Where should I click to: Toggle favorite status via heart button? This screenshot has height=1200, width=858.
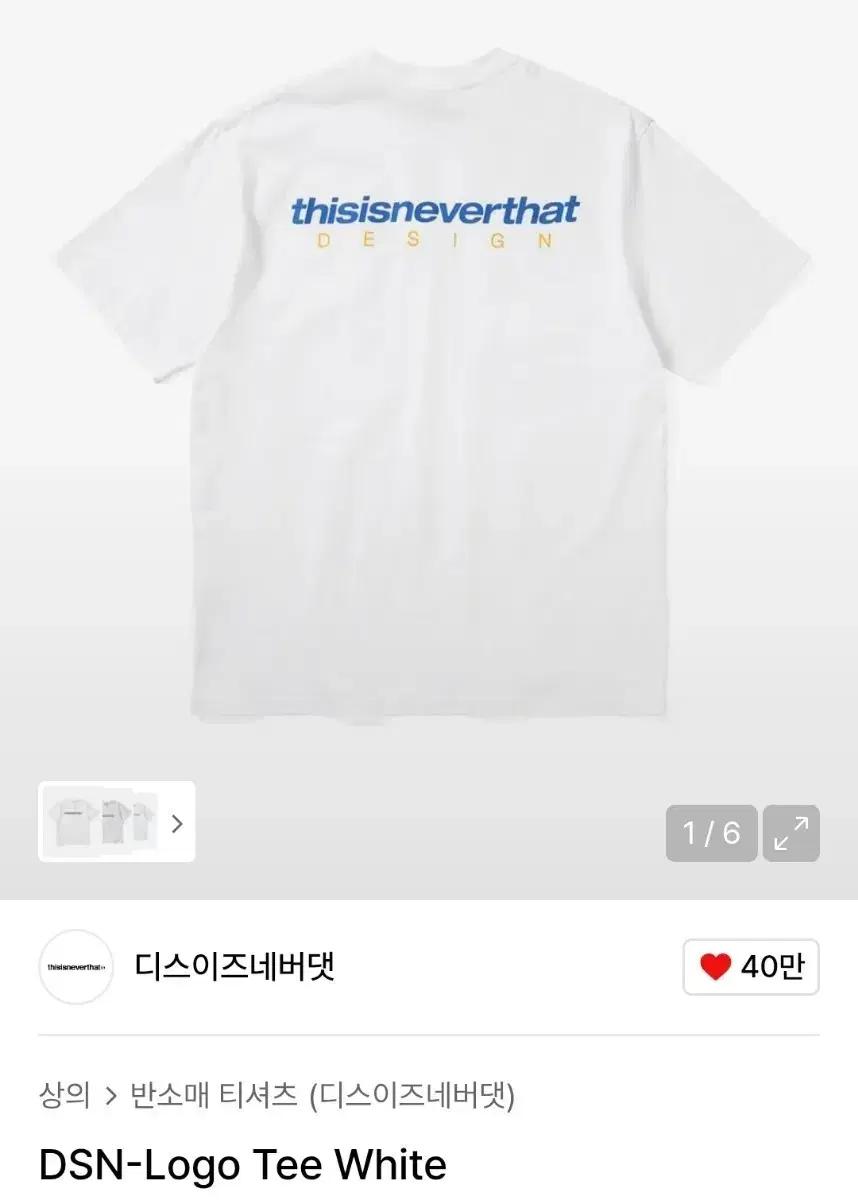pyautogui.click(x=750, y=968)
